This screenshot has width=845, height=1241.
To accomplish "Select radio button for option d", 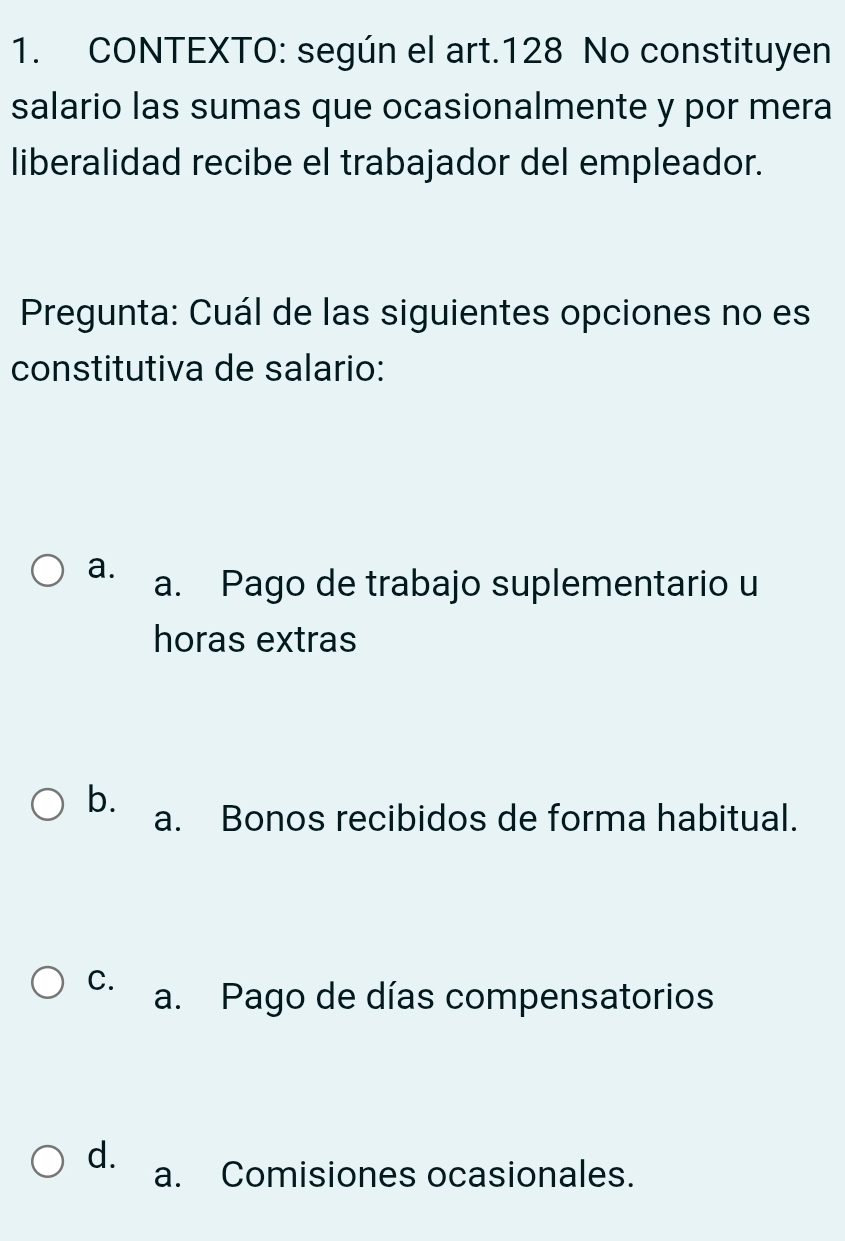I will point(47,1157).
